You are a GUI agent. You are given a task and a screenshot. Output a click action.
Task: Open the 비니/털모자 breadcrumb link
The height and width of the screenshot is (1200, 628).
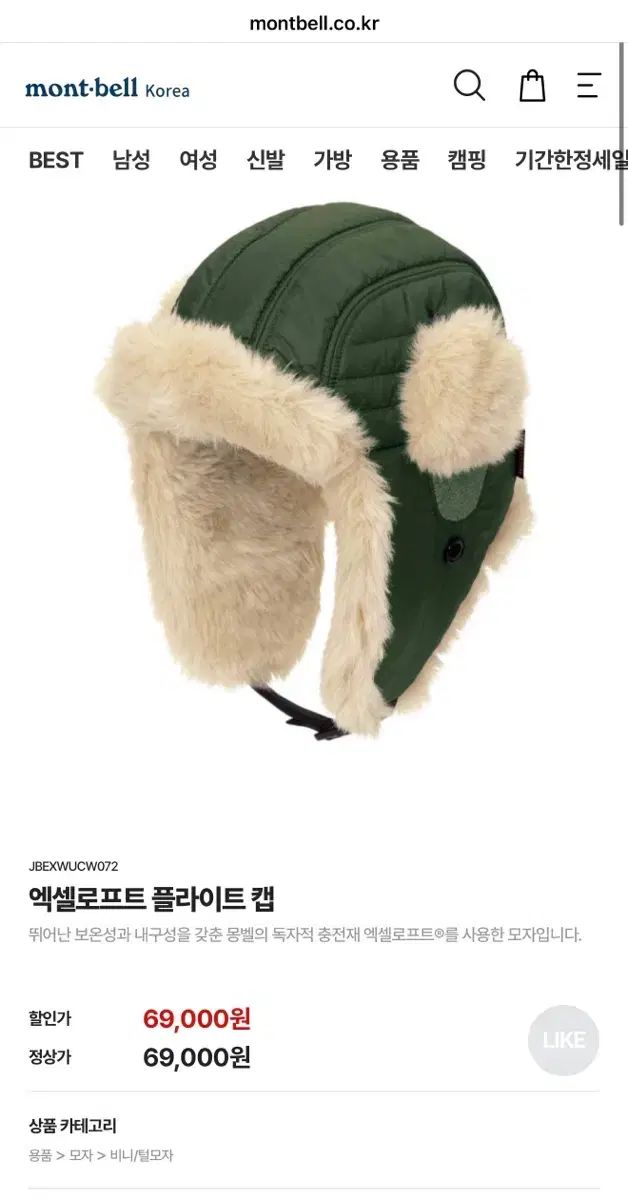tap(142, 1155)
